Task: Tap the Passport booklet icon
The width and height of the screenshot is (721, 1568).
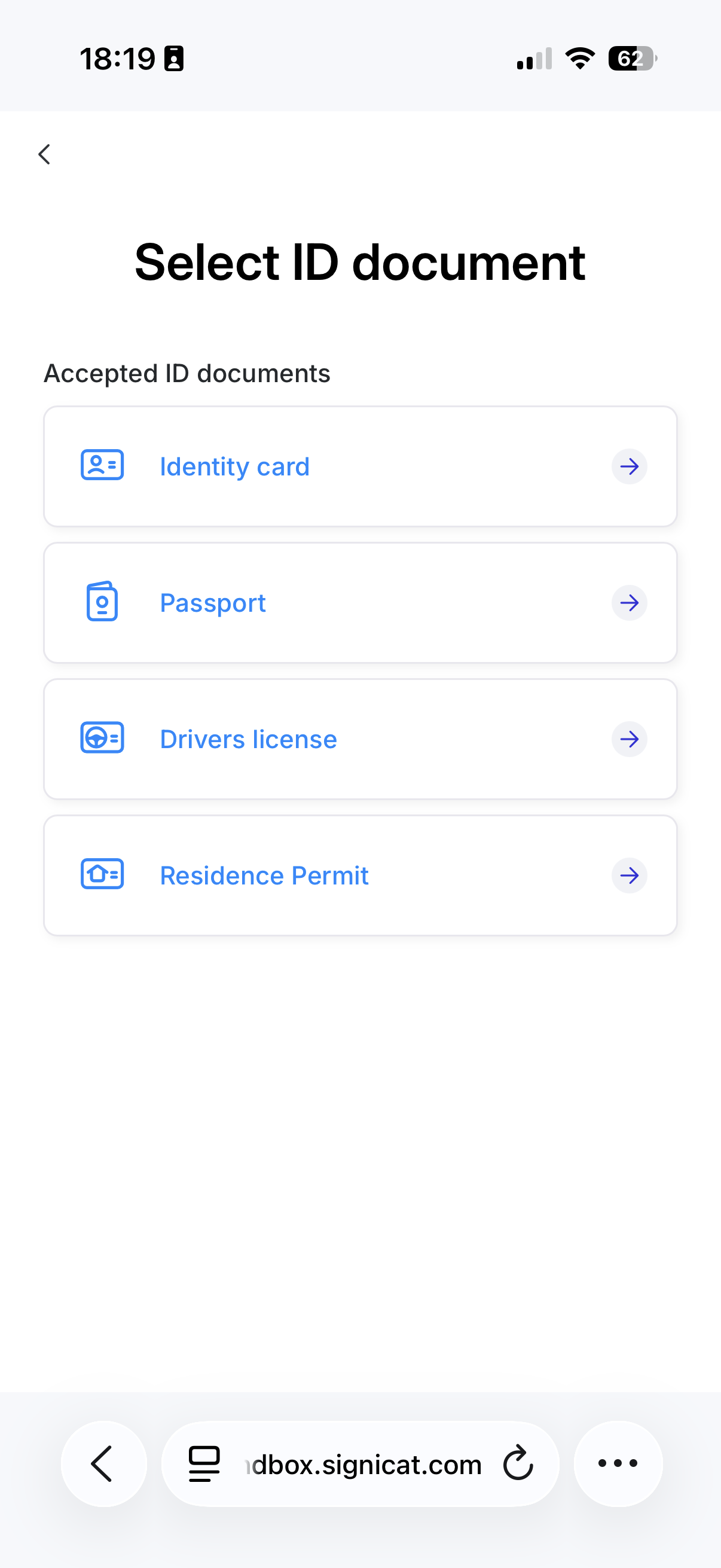Action: [x=102, y=602]
